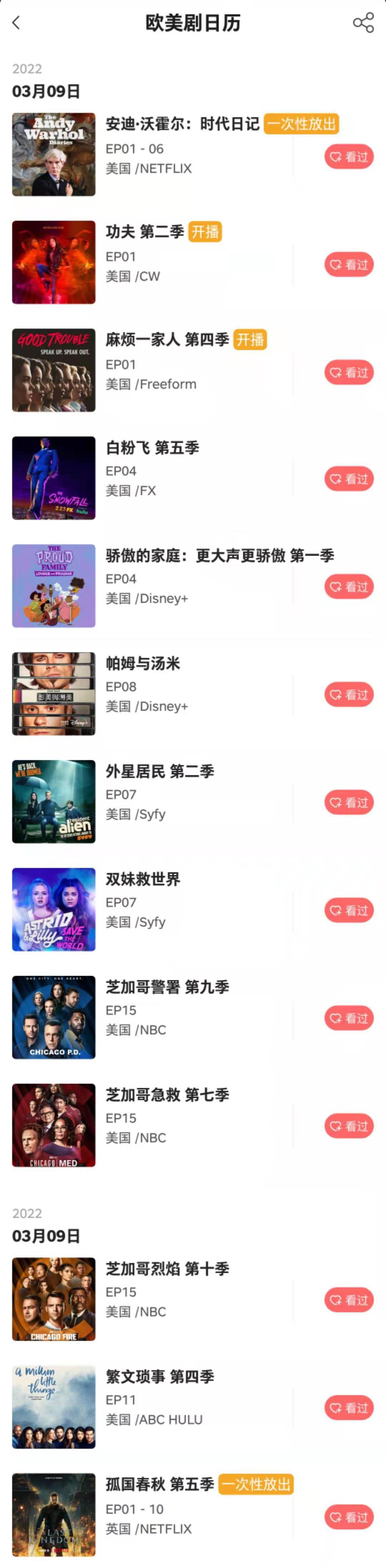Mark 帕姆与汤米 as watched
This screenshot has height=1568, width=386.
tap(348, 695)
